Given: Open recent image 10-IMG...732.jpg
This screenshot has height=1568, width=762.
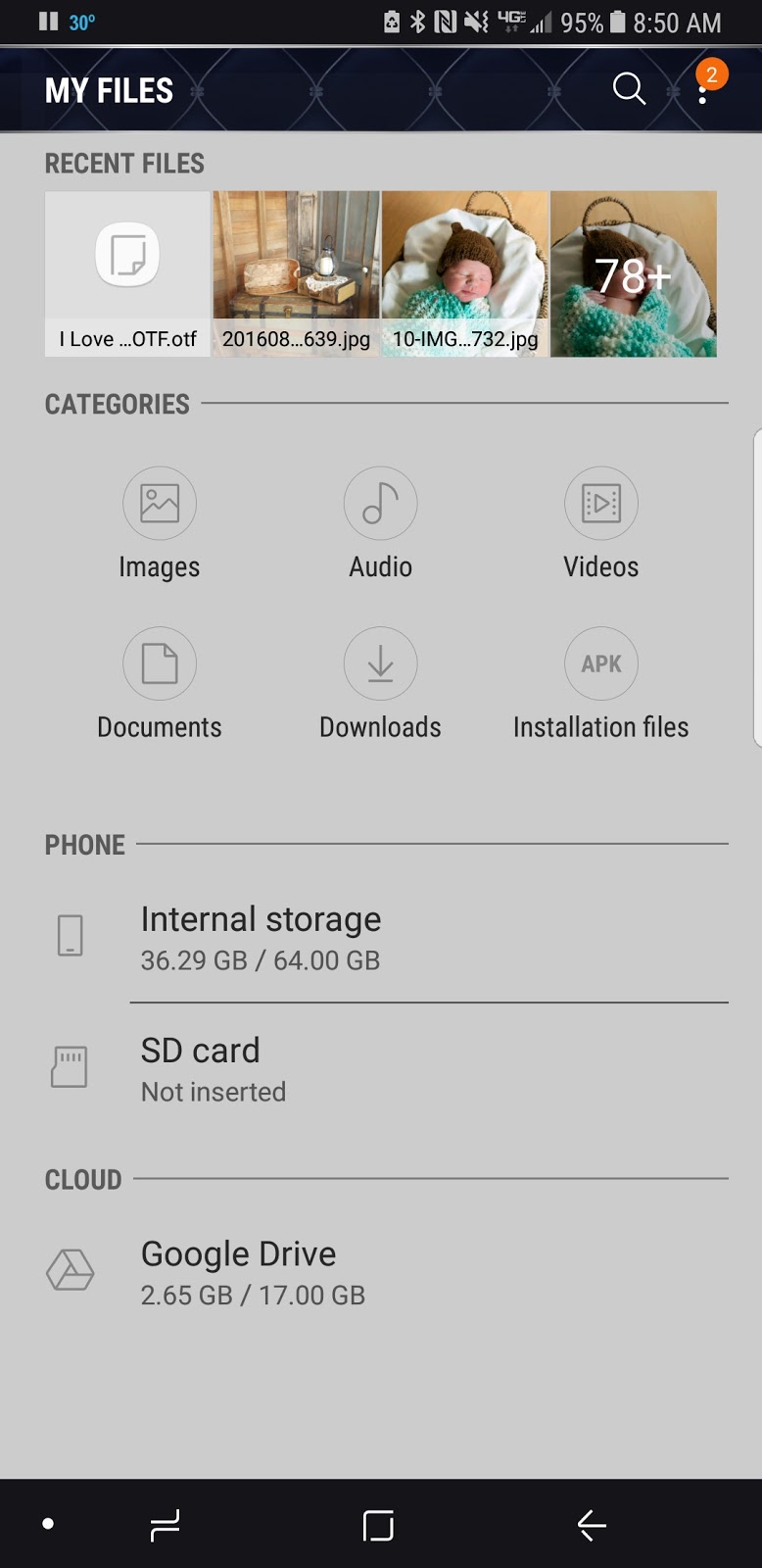Looking at the screenshot, I should click(x=464, y=273).
